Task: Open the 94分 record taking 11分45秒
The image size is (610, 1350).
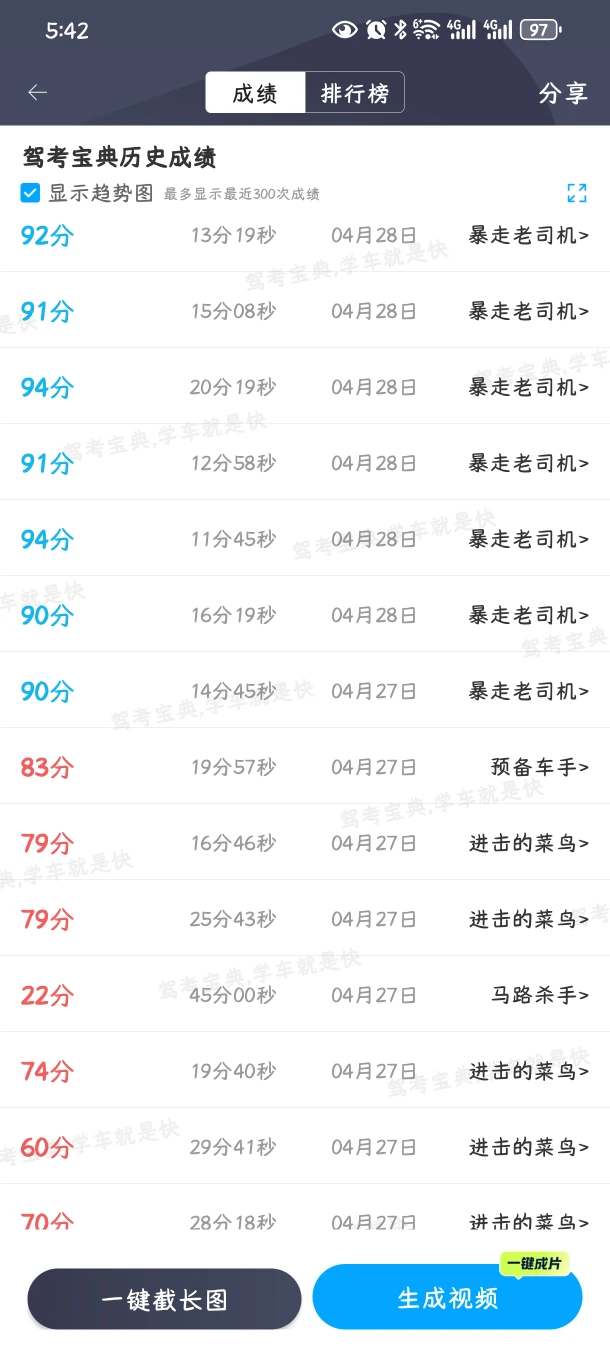Action: click(x=304, y=539)
